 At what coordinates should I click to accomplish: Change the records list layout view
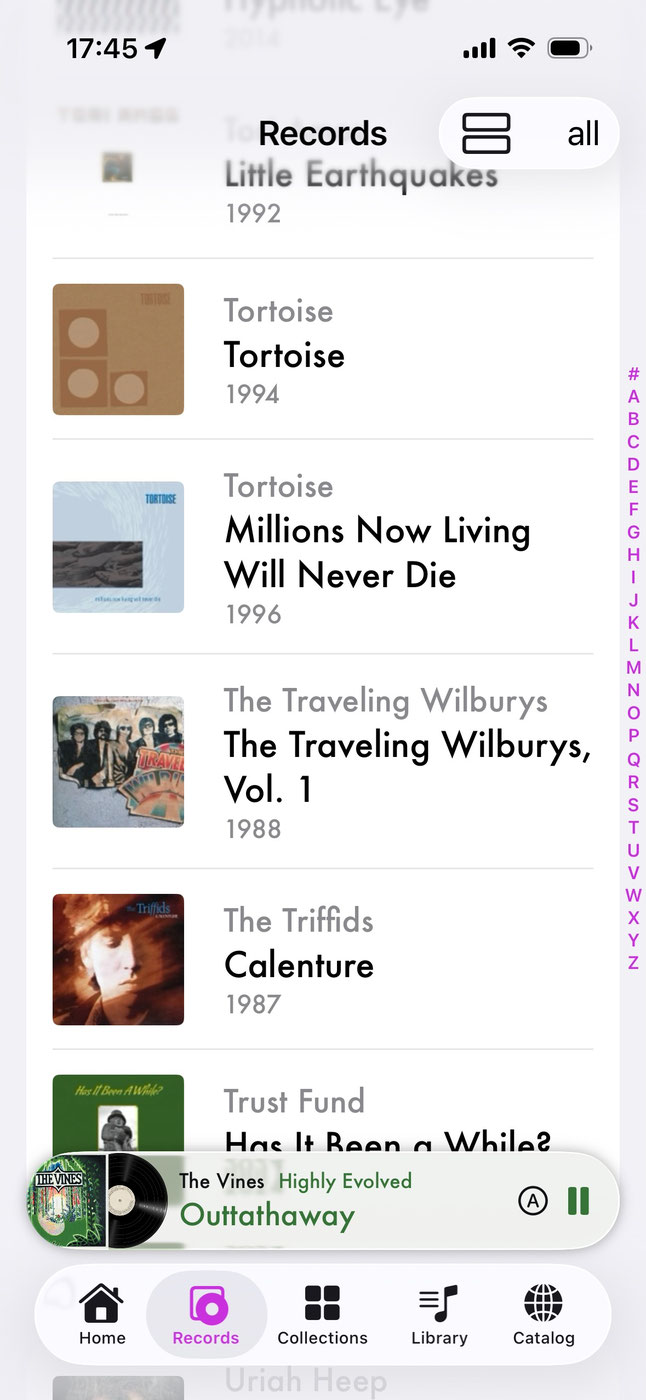(486, 134)
